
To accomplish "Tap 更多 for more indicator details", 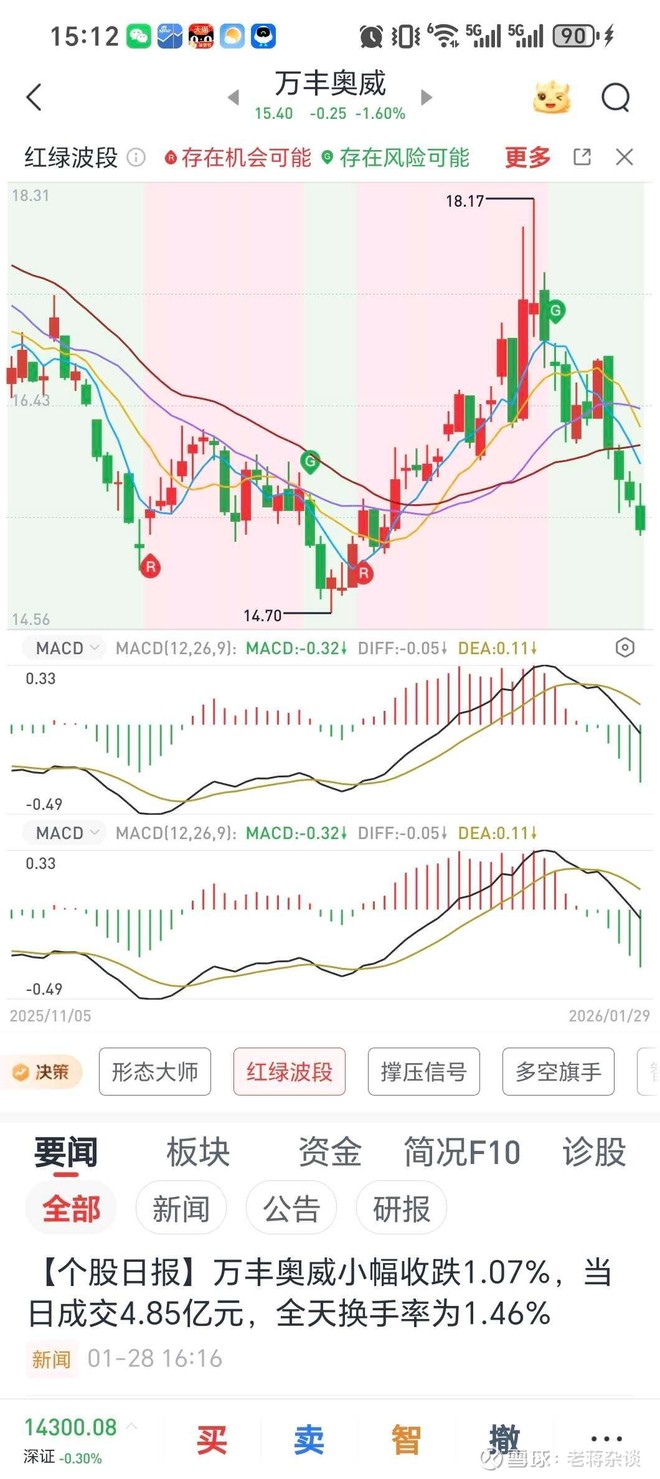I will [527, 157].
